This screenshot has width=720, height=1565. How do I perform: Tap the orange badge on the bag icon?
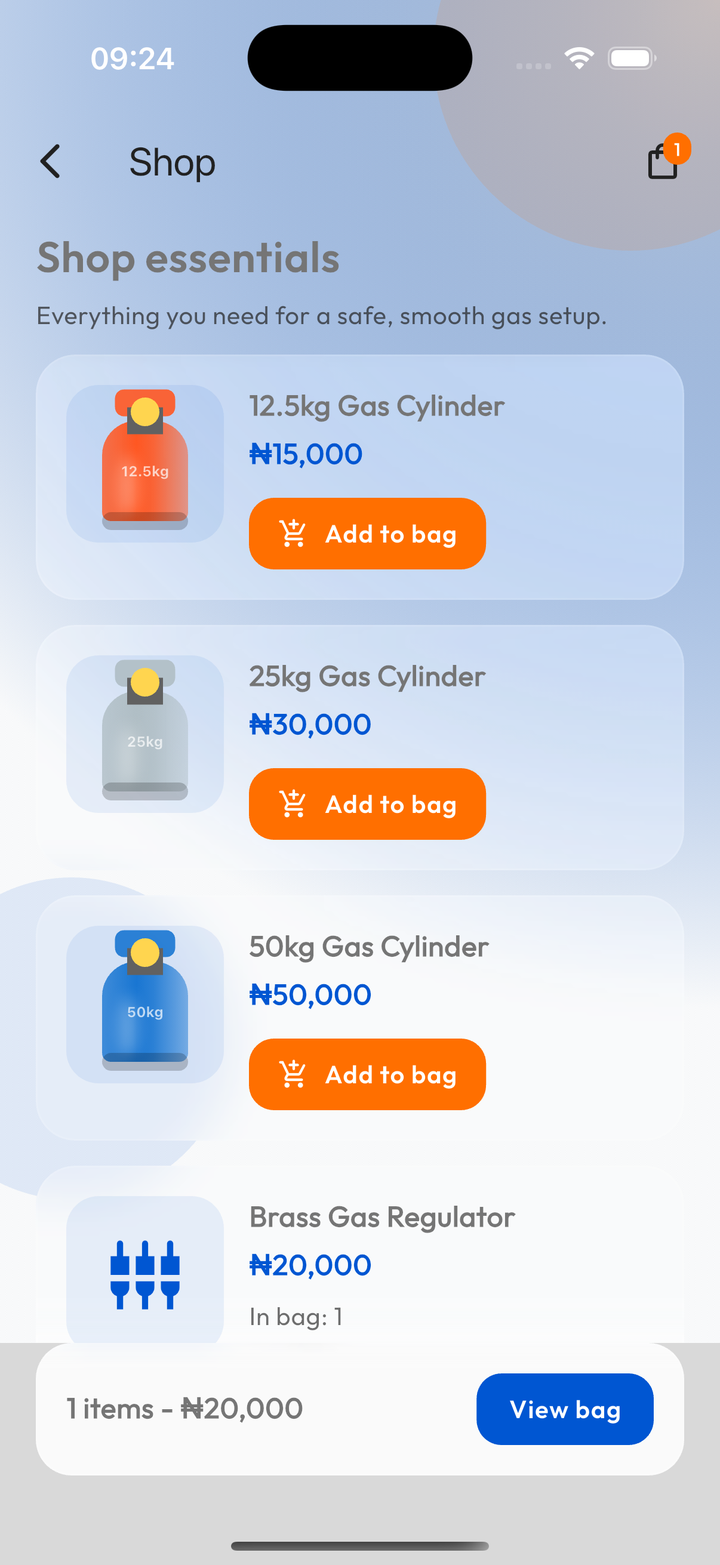(x=676, y=149)
